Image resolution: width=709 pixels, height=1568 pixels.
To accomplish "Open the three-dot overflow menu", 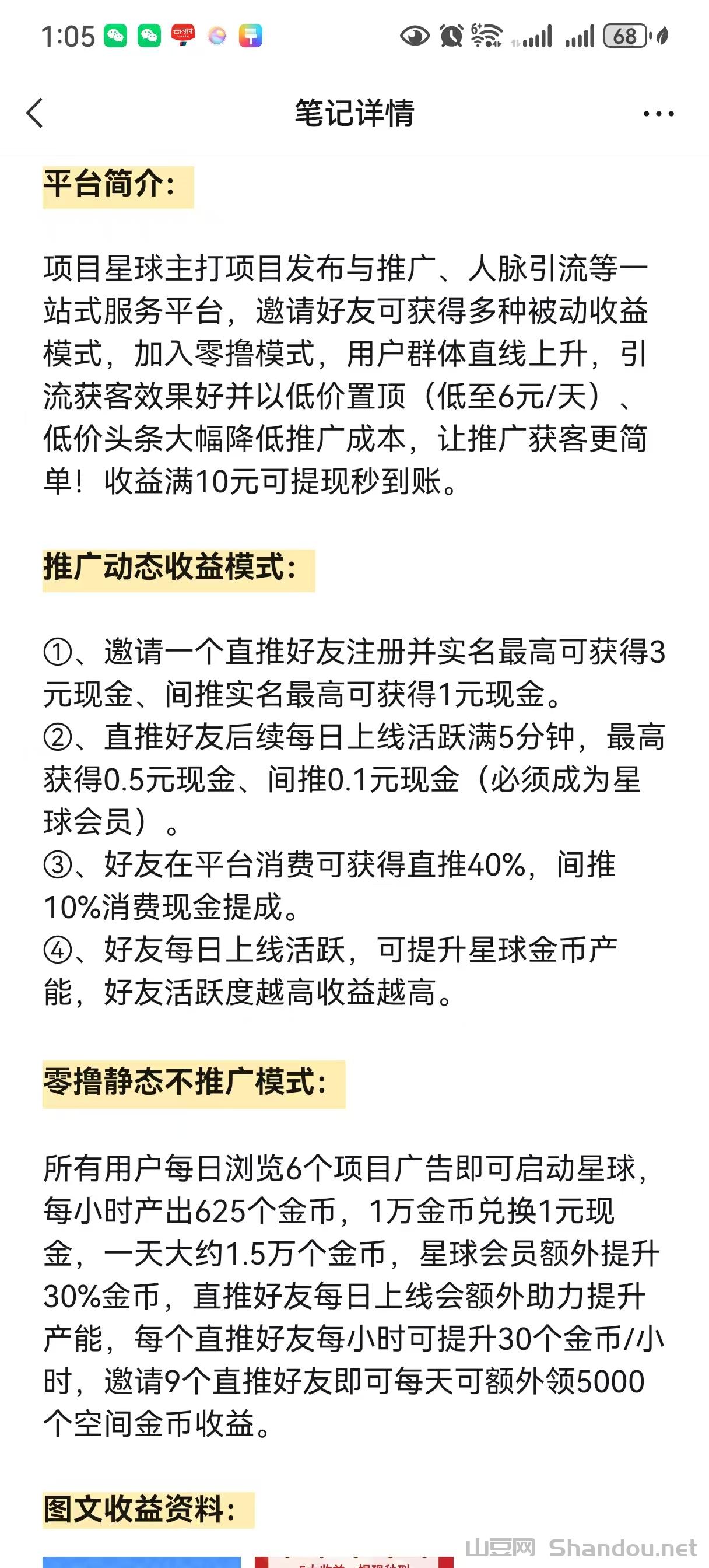I will [658, 114].
